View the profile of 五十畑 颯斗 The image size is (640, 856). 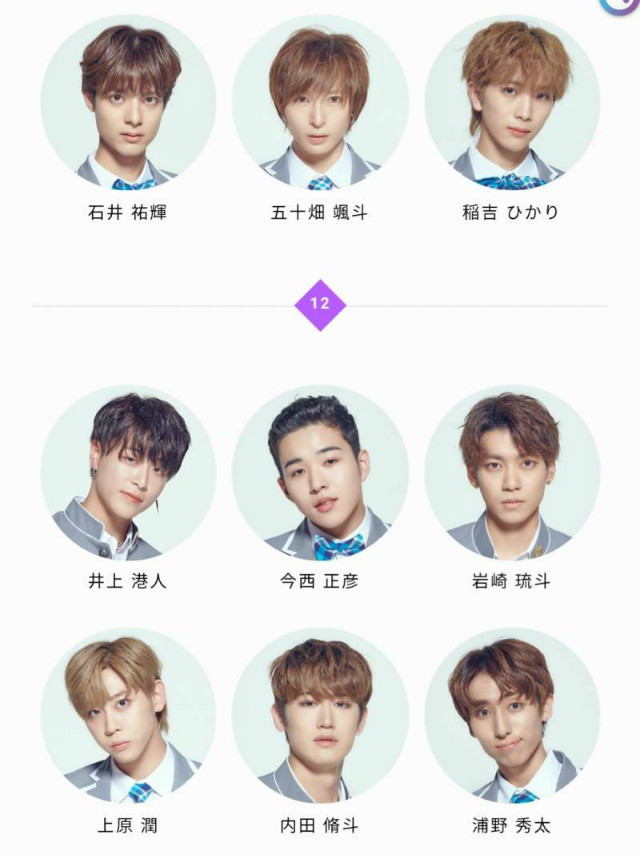coord(320,101)
